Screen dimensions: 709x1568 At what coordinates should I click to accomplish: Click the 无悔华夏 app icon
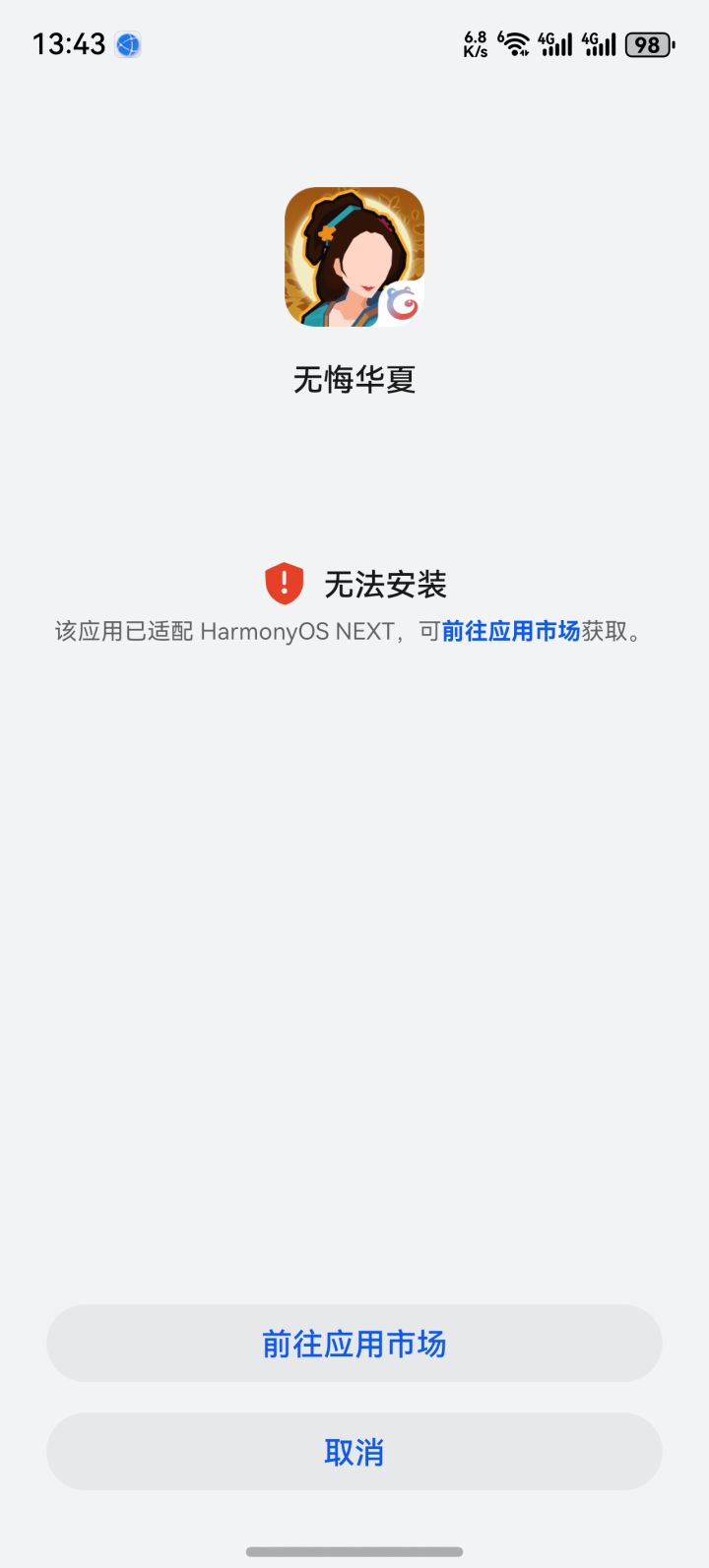[354, 255]
